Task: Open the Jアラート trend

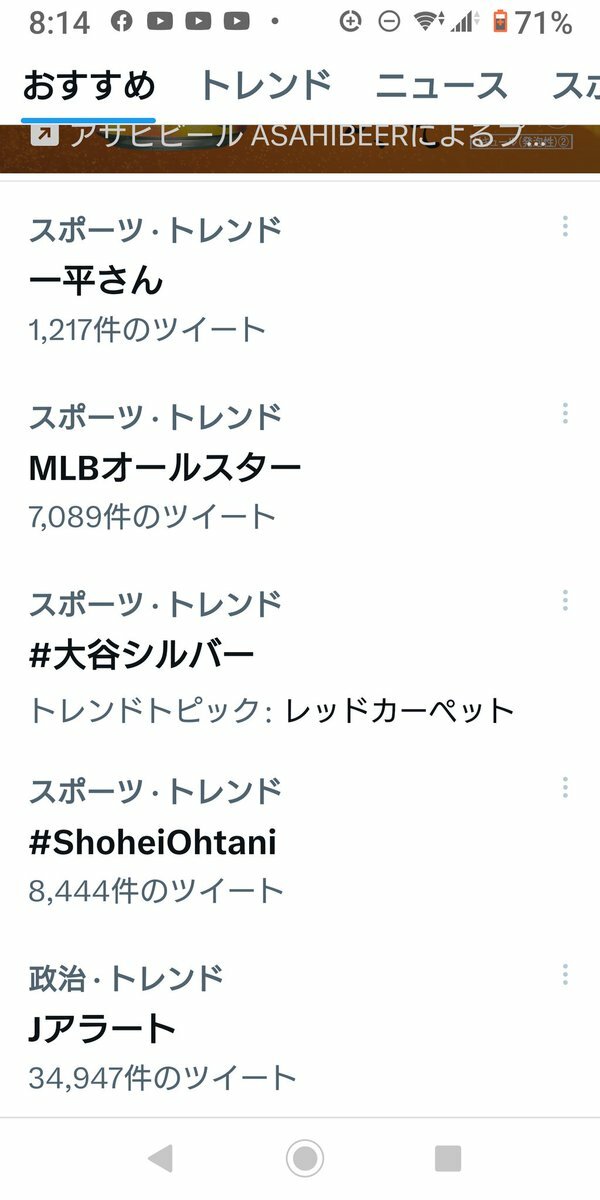Action: [103, 1029]
